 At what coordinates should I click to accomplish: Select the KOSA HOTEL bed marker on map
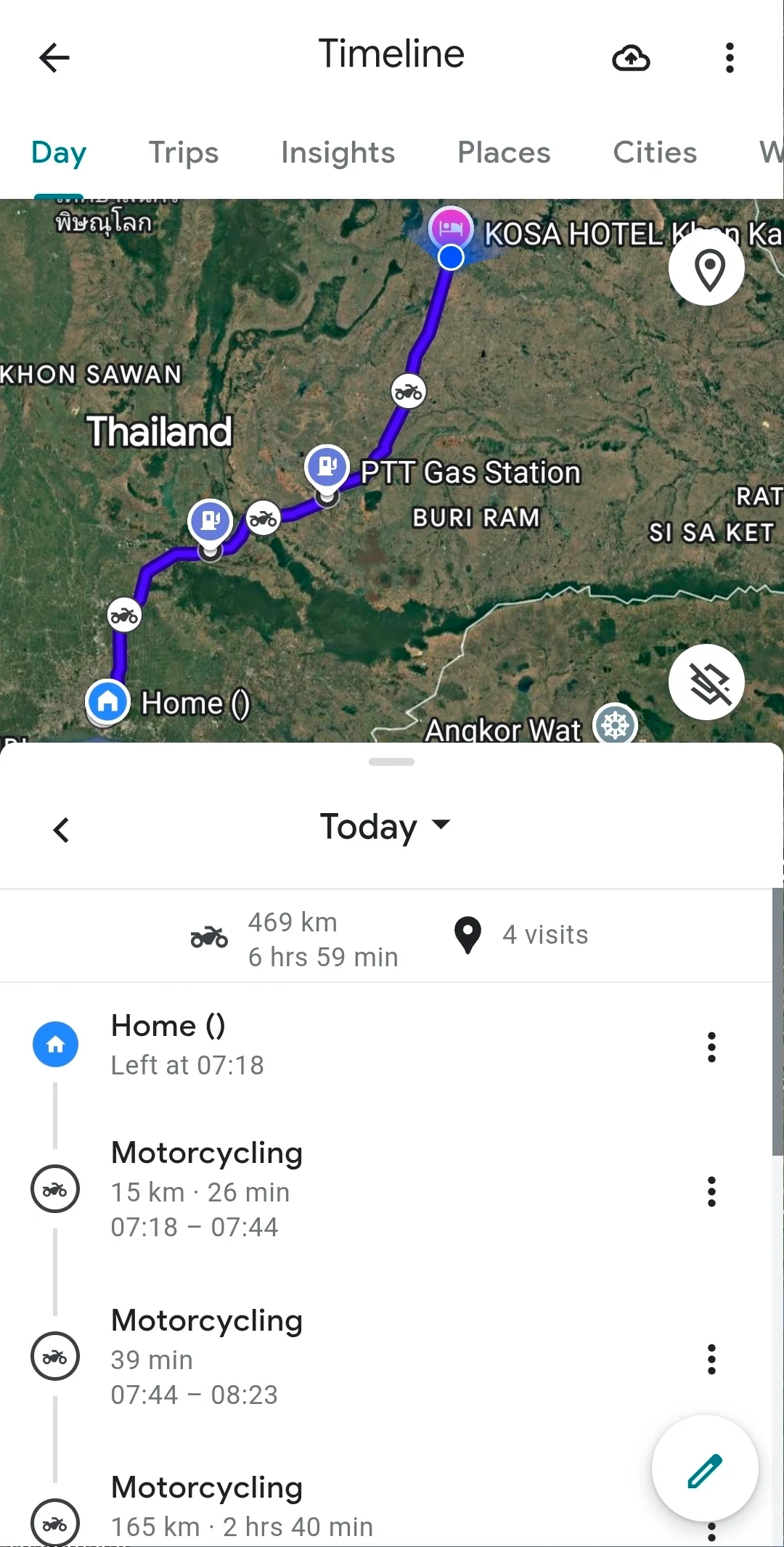452,229
